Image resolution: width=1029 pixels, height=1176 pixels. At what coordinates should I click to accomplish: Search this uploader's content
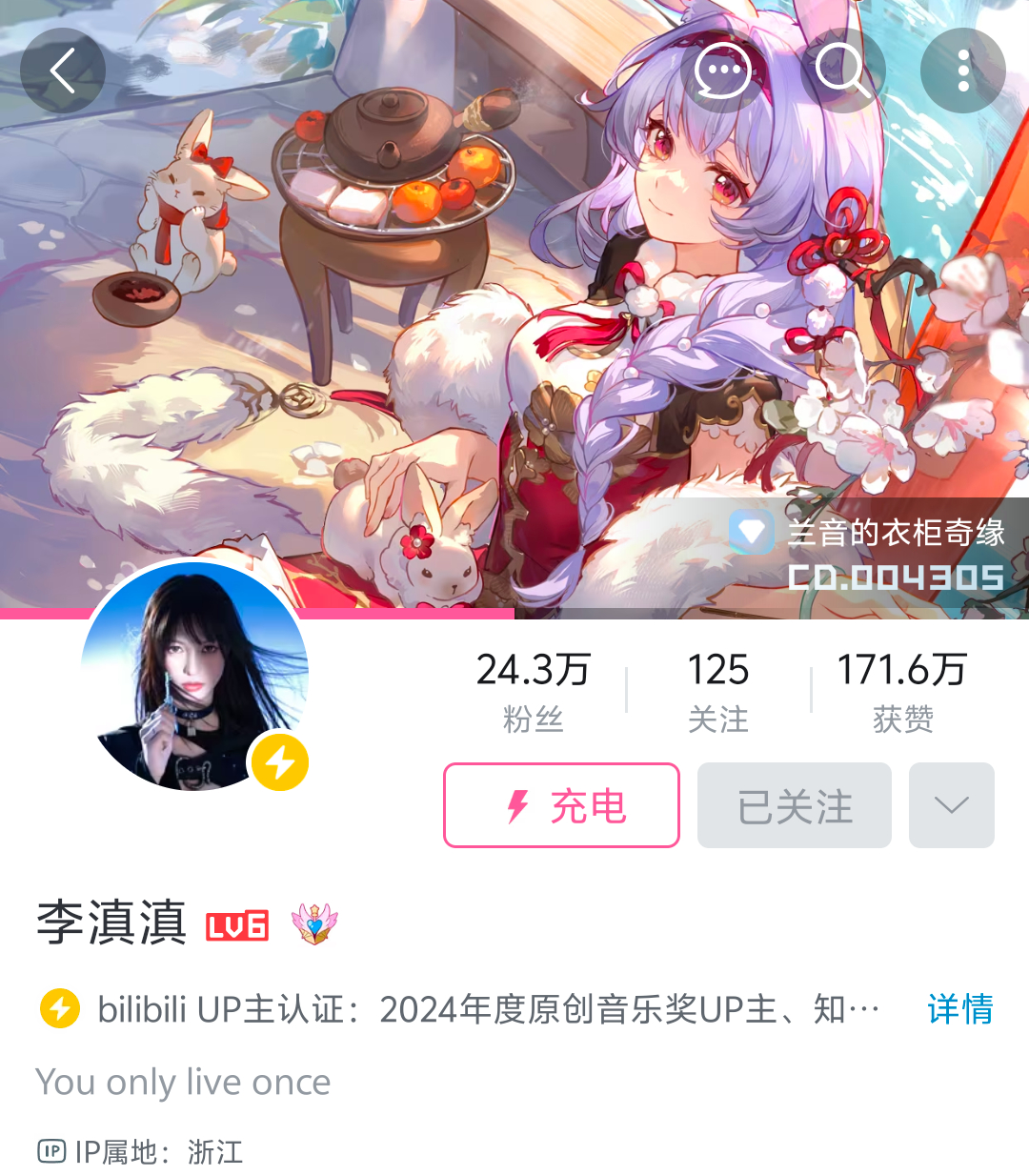point(842,71)
